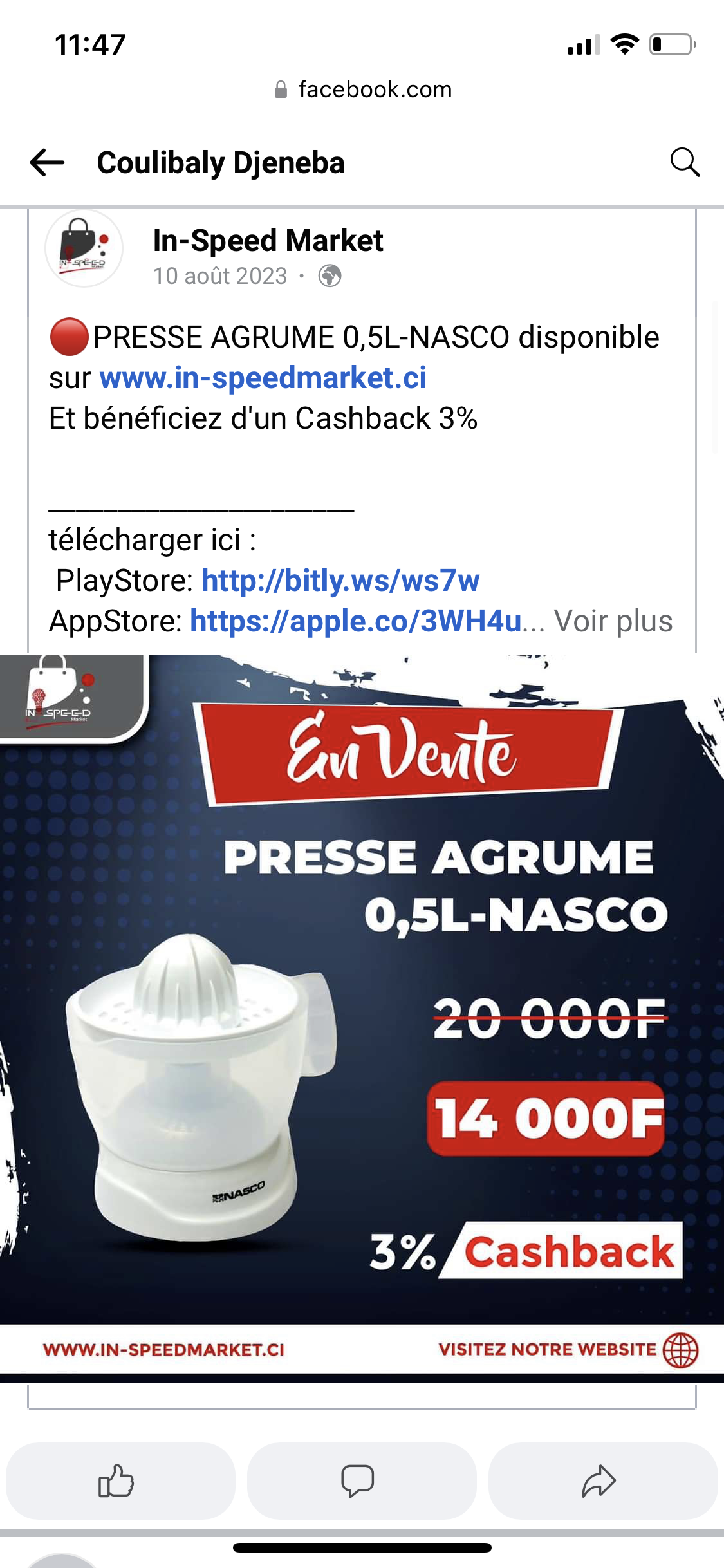
Task: Comment on the In-Speed Market post
Action: tap(362, 1480)
